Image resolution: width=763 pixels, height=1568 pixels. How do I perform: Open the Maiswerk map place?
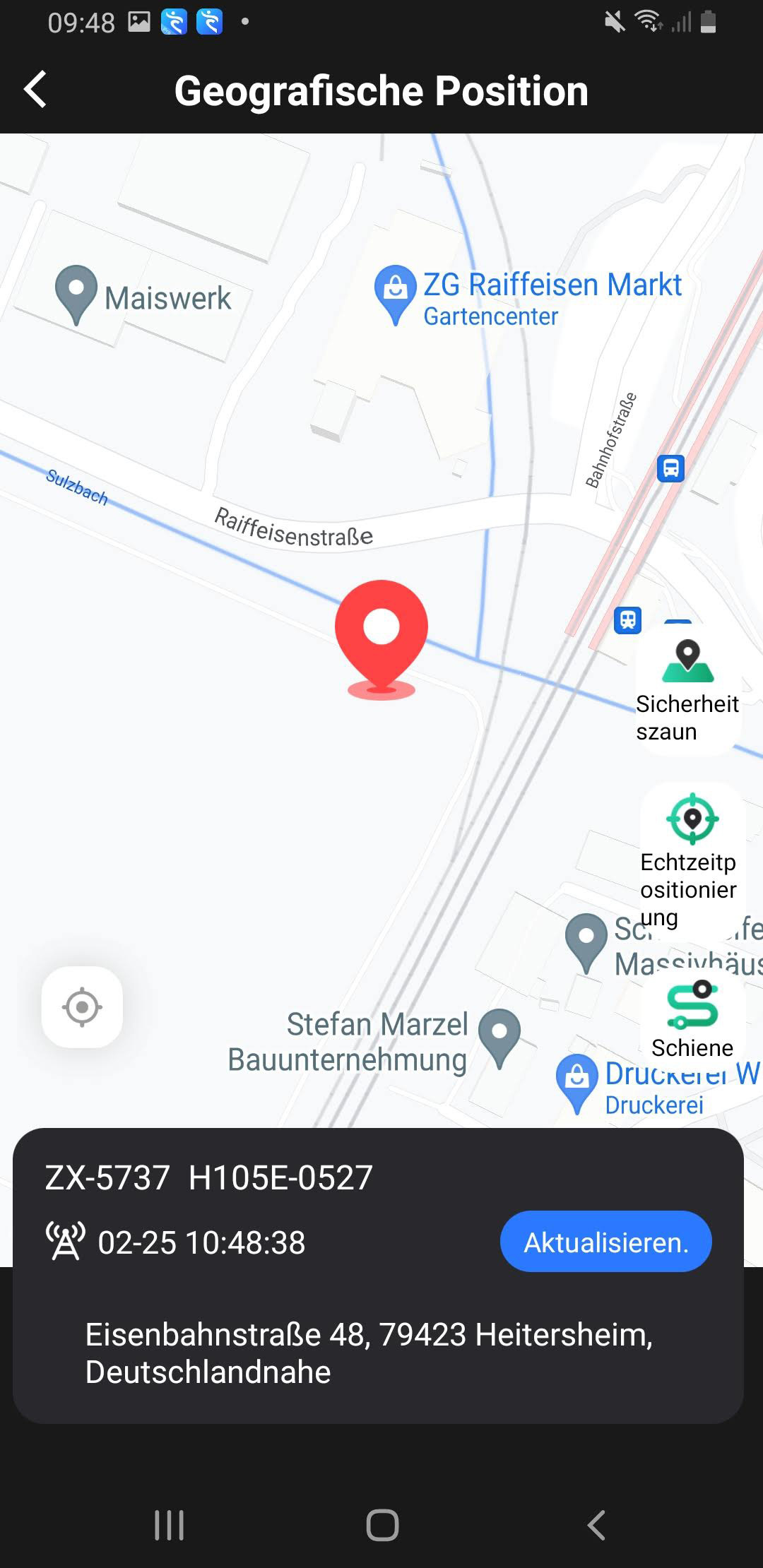click(x=76, y=295)
